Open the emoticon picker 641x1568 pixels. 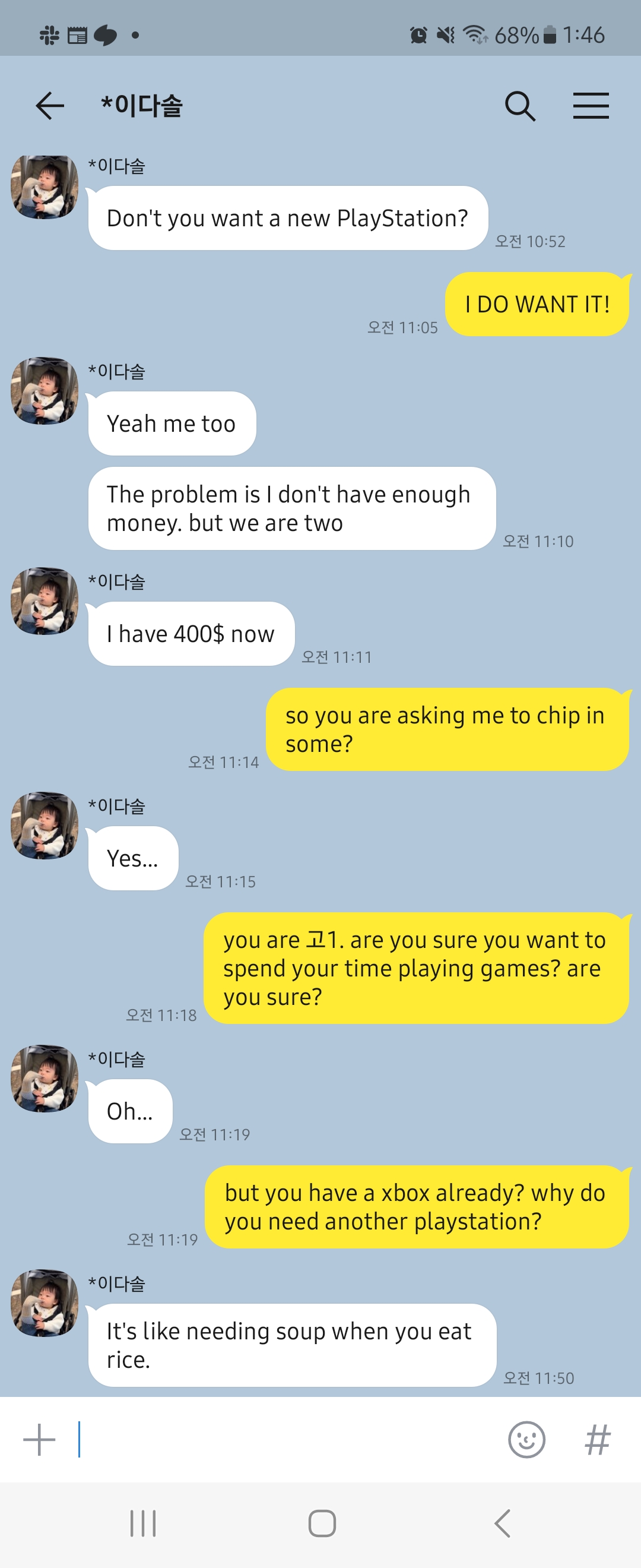(526, 1440)
